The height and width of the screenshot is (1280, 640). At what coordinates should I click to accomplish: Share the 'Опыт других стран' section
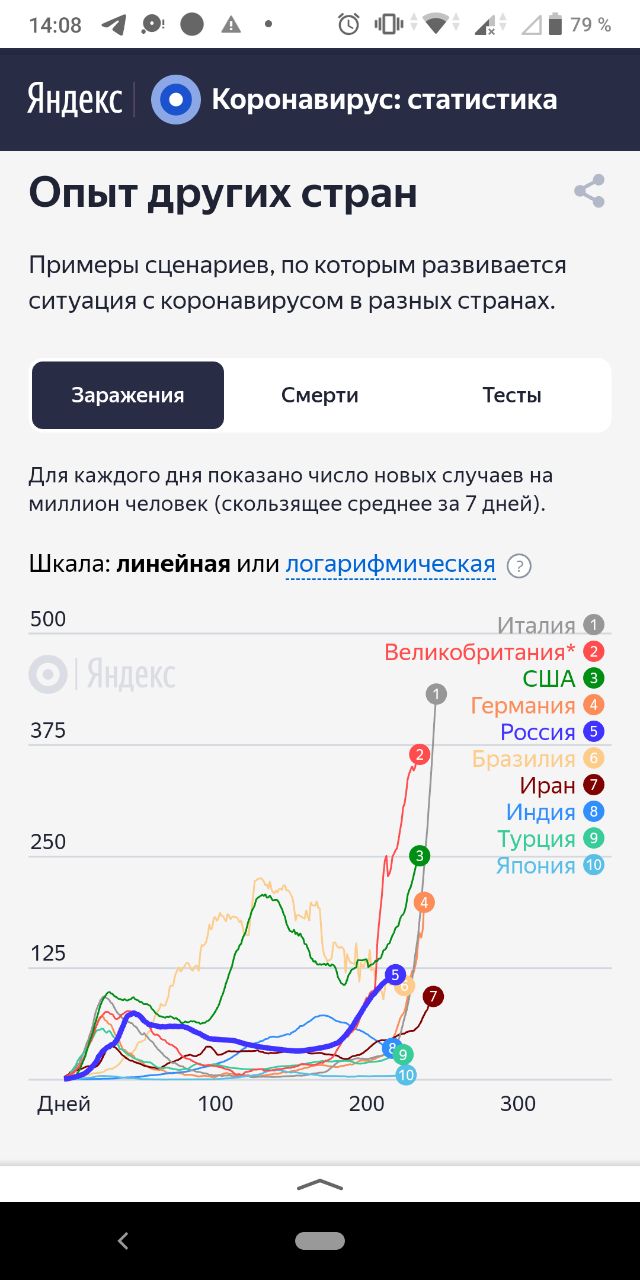pyautogui.click(x=589, y=191)
